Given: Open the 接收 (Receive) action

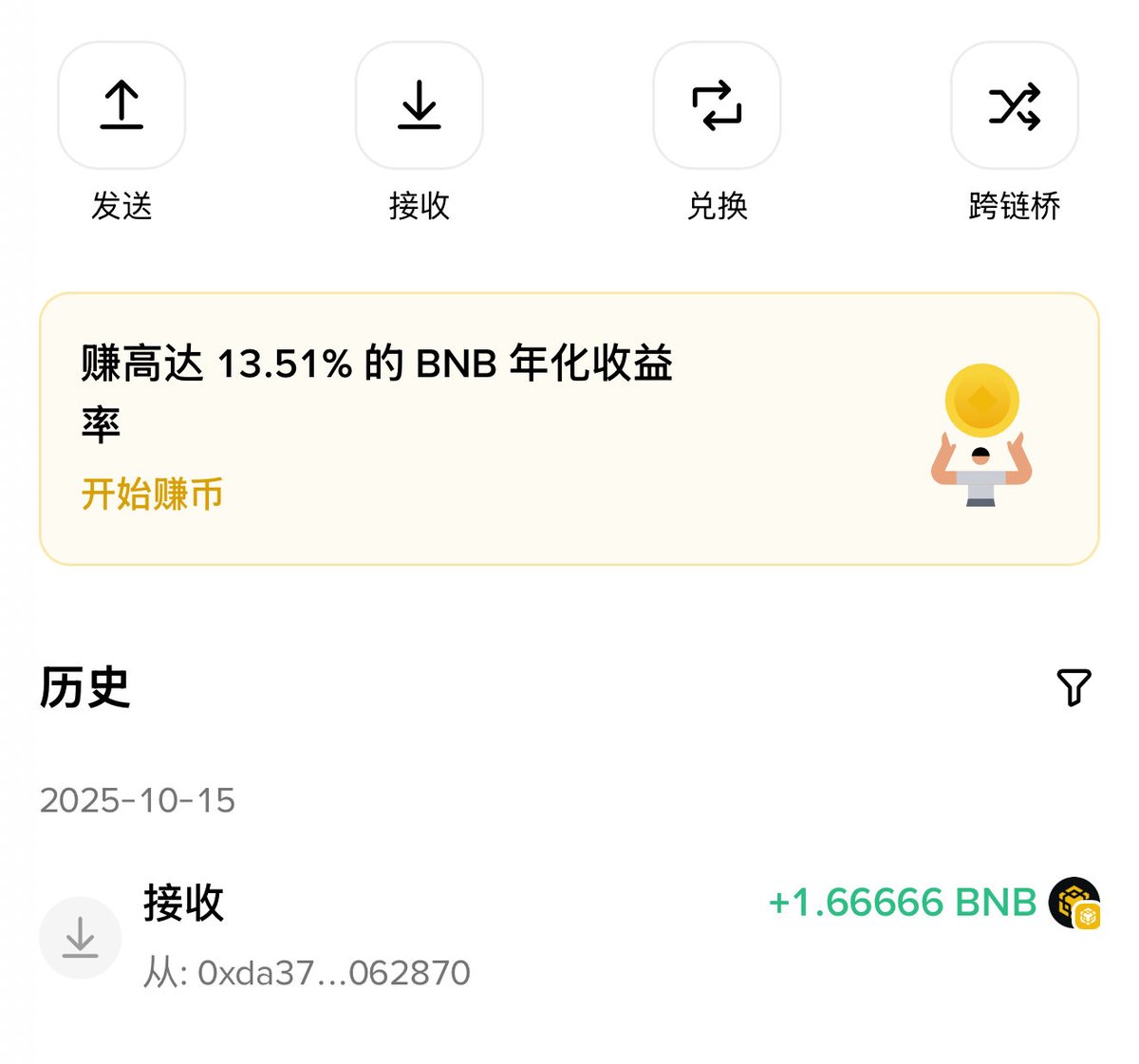Looking at the screenshot, I should coord(419,105).
